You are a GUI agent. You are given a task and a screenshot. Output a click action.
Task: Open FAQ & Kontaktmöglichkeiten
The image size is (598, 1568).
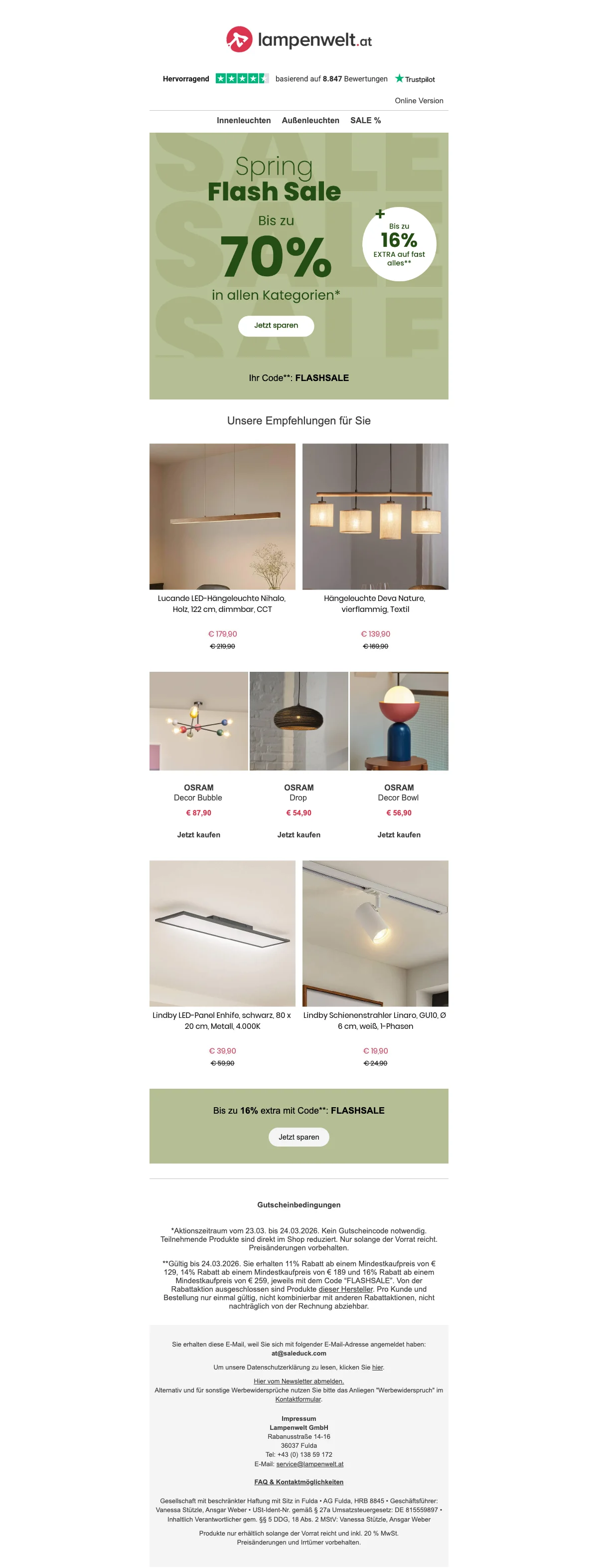pos(299,1482)
